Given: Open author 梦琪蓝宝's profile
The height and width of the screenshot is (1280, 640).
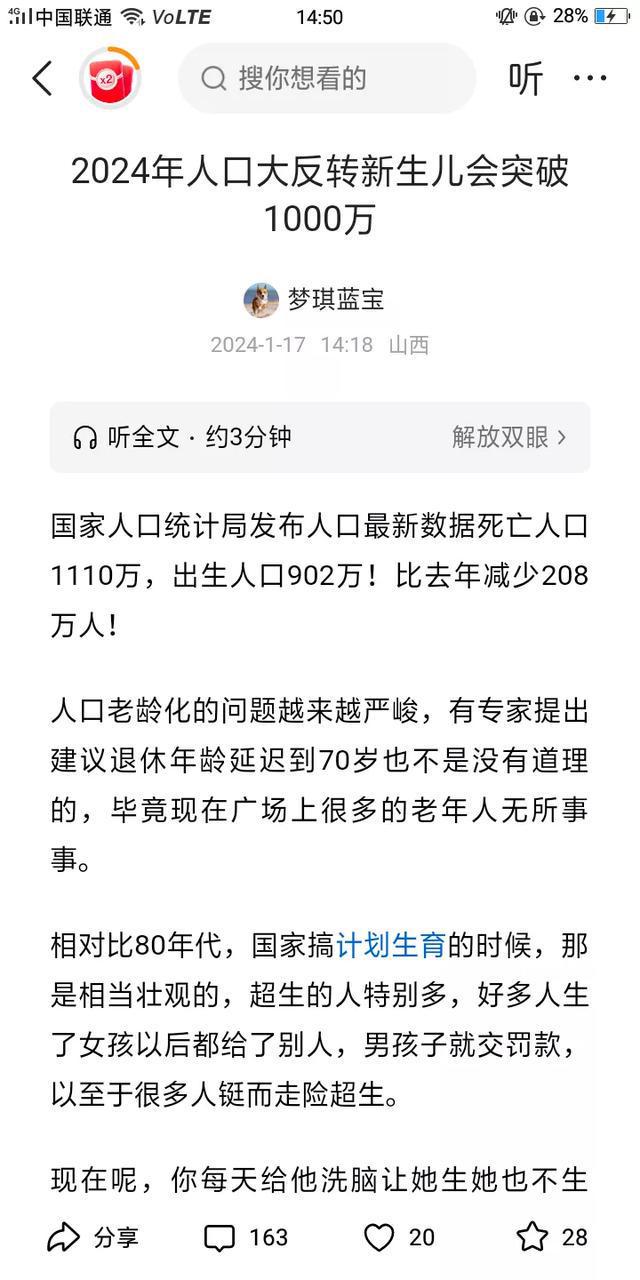Looking at the screenshot, I should coord(314,299).
